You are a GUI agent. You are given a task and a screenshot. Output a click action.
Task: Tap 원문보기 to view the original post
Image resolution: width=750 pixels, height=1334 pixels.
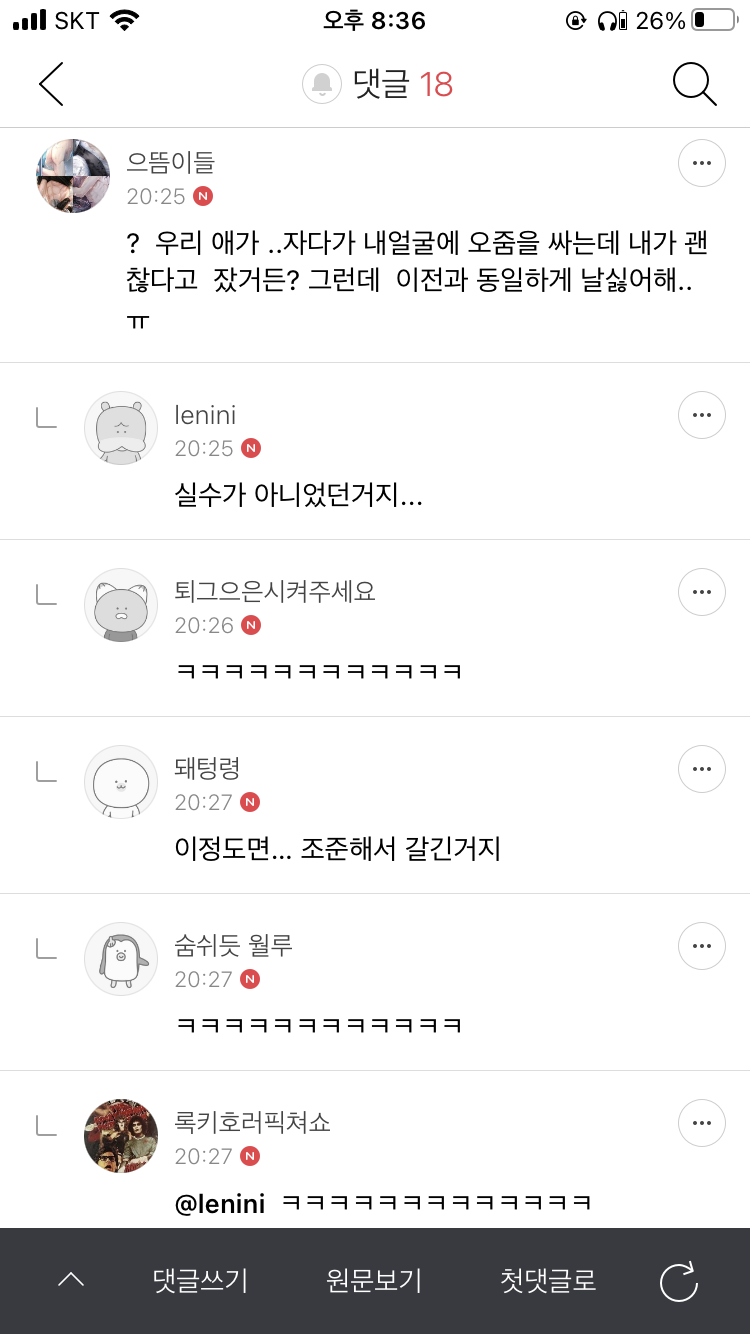372,1280
